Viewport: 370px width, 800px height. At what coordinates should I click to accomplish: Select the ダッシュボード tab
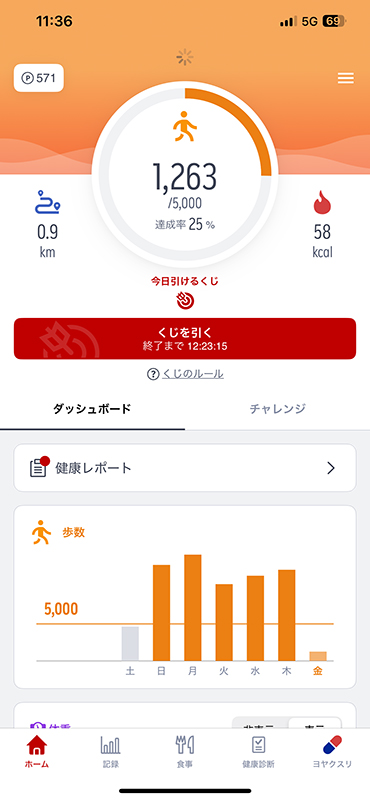pos(92,409)
